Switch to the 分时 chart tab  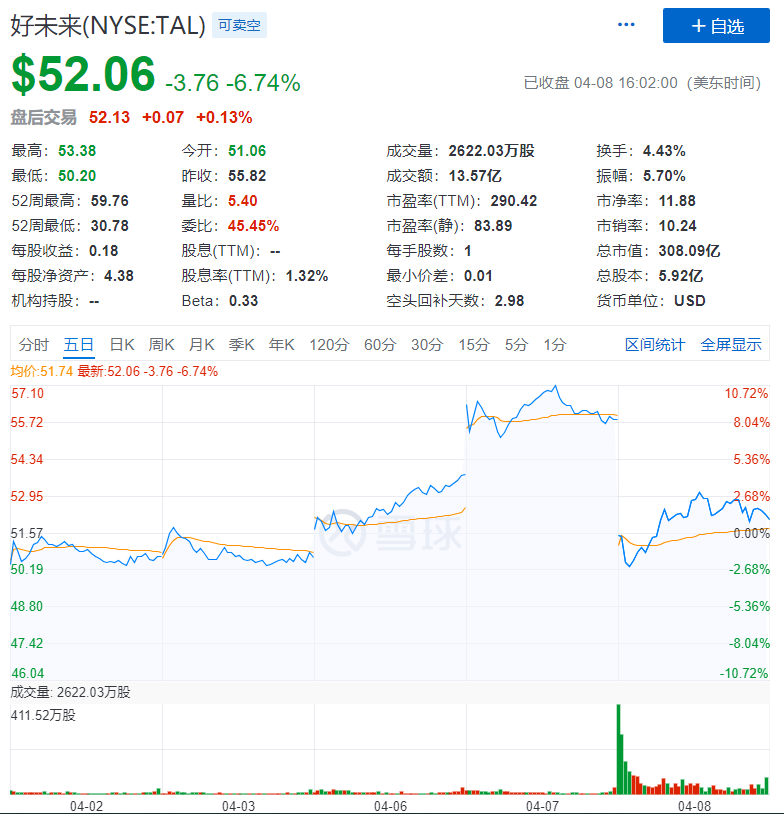[x=33, y=345]
